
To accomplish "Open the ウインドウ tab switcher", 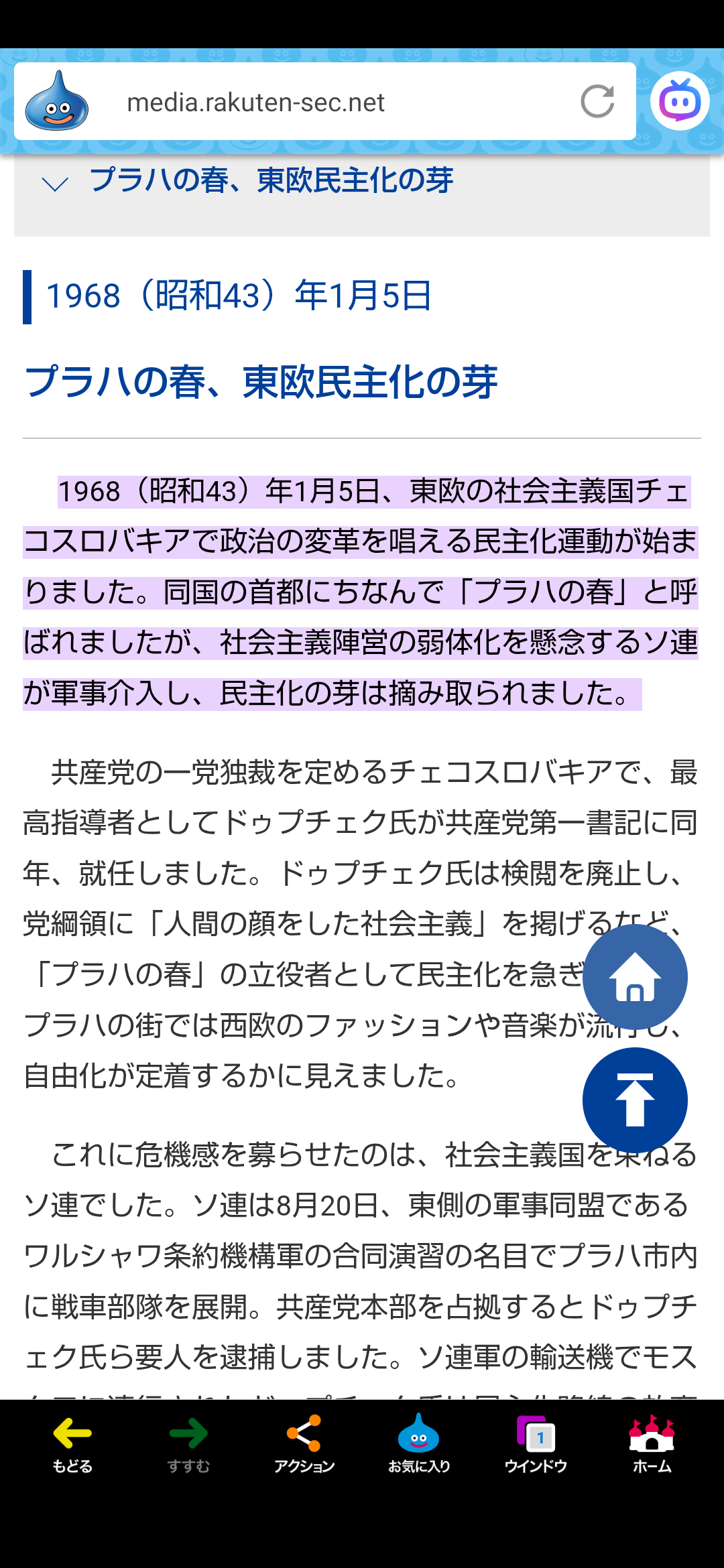I will click(536, 1444).
